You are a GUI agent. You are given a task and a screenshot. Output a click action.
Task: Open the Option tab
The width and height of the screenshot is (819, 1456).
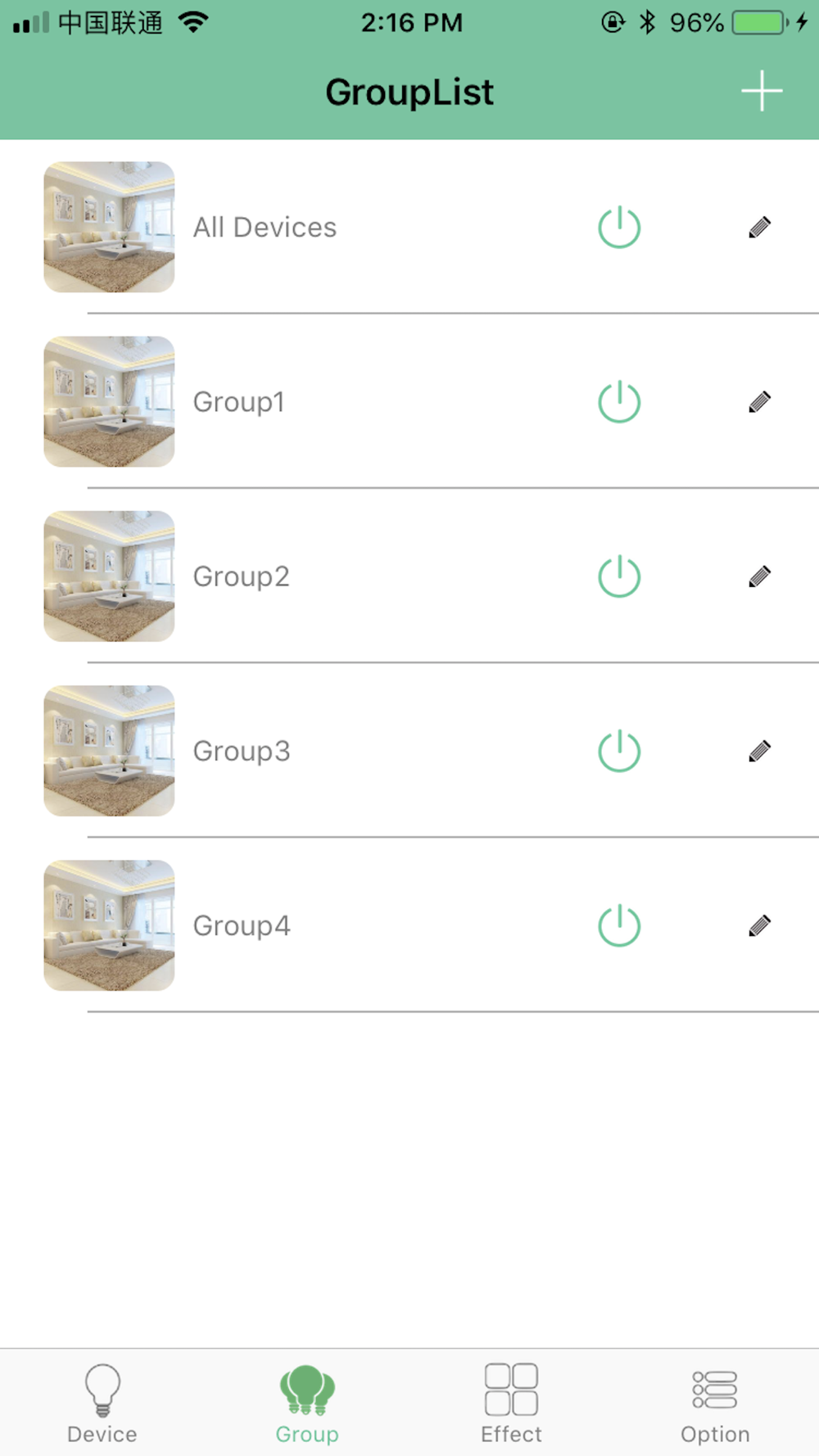point(715,1403)
